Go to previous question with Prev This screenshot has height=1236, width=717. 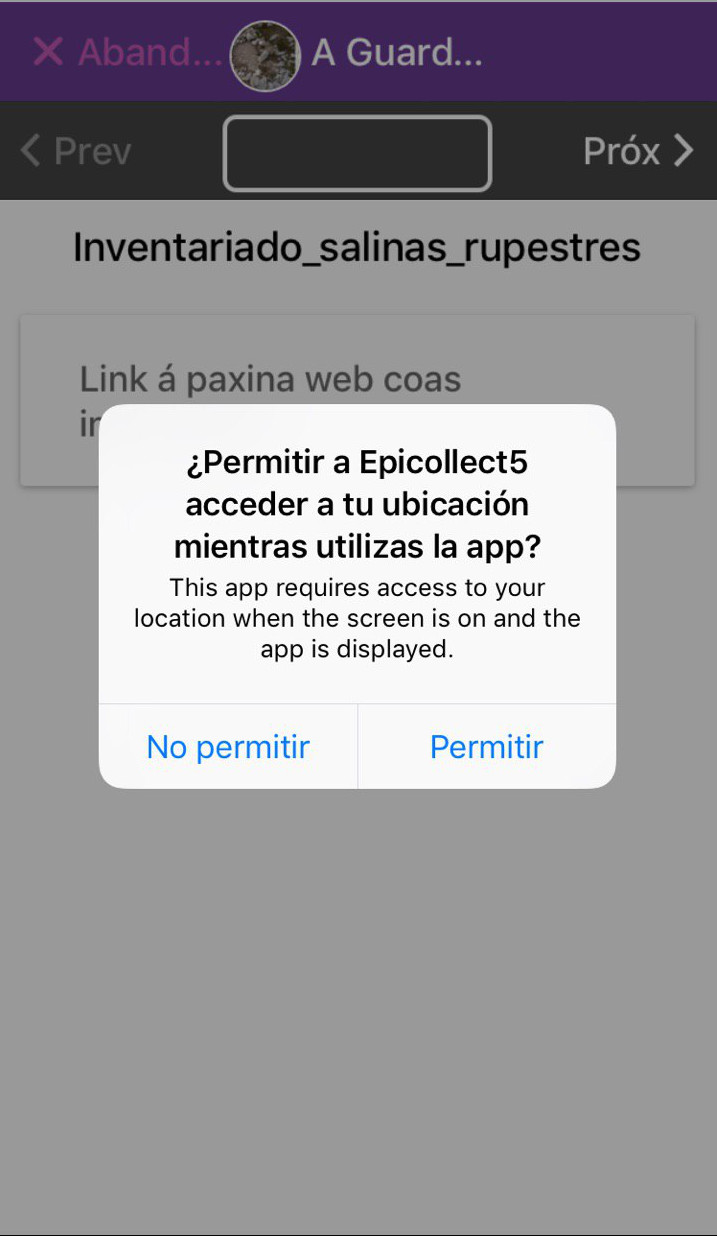coord(76,152)
